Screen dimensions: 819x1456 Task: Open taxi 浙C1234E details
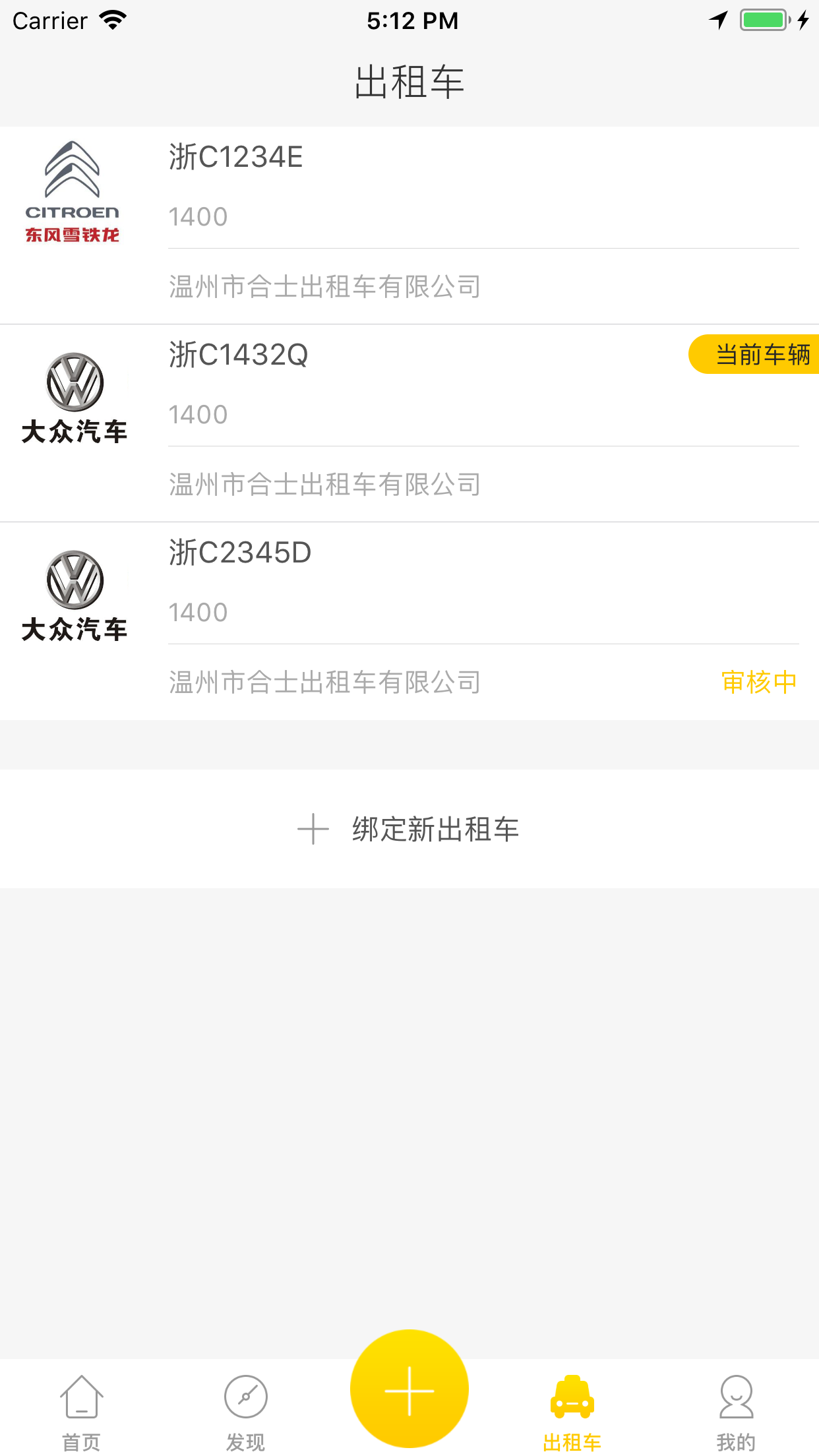coord(409,224)
